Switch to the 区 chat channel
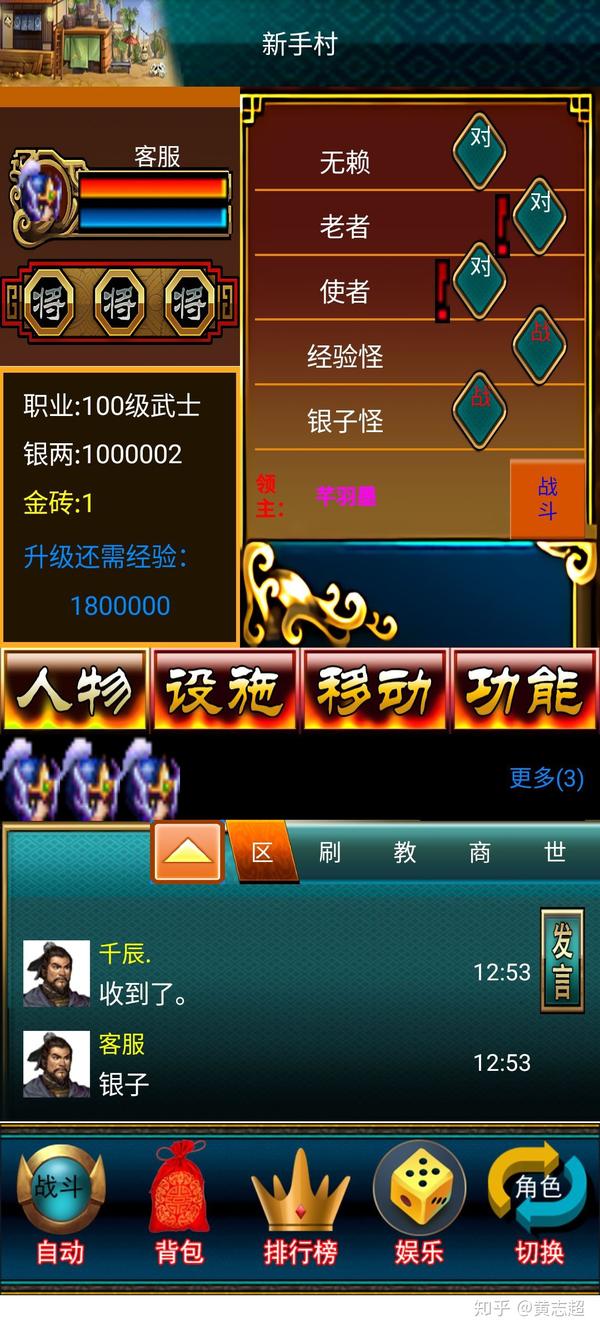 (262, 852)
